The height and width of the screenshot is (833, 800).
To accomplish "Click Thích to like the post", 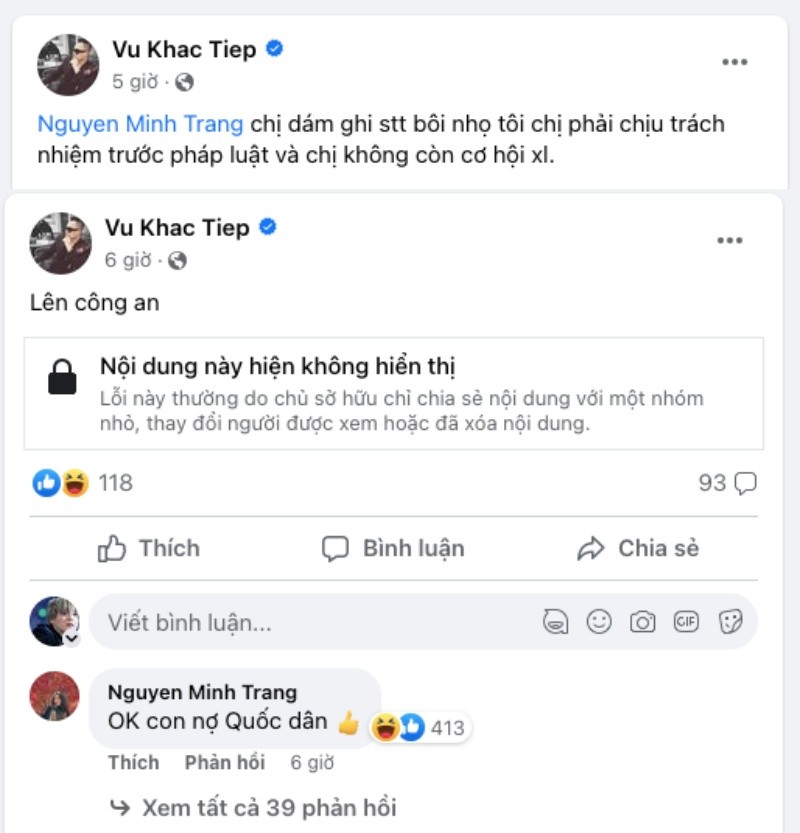I will pos(153,548).
